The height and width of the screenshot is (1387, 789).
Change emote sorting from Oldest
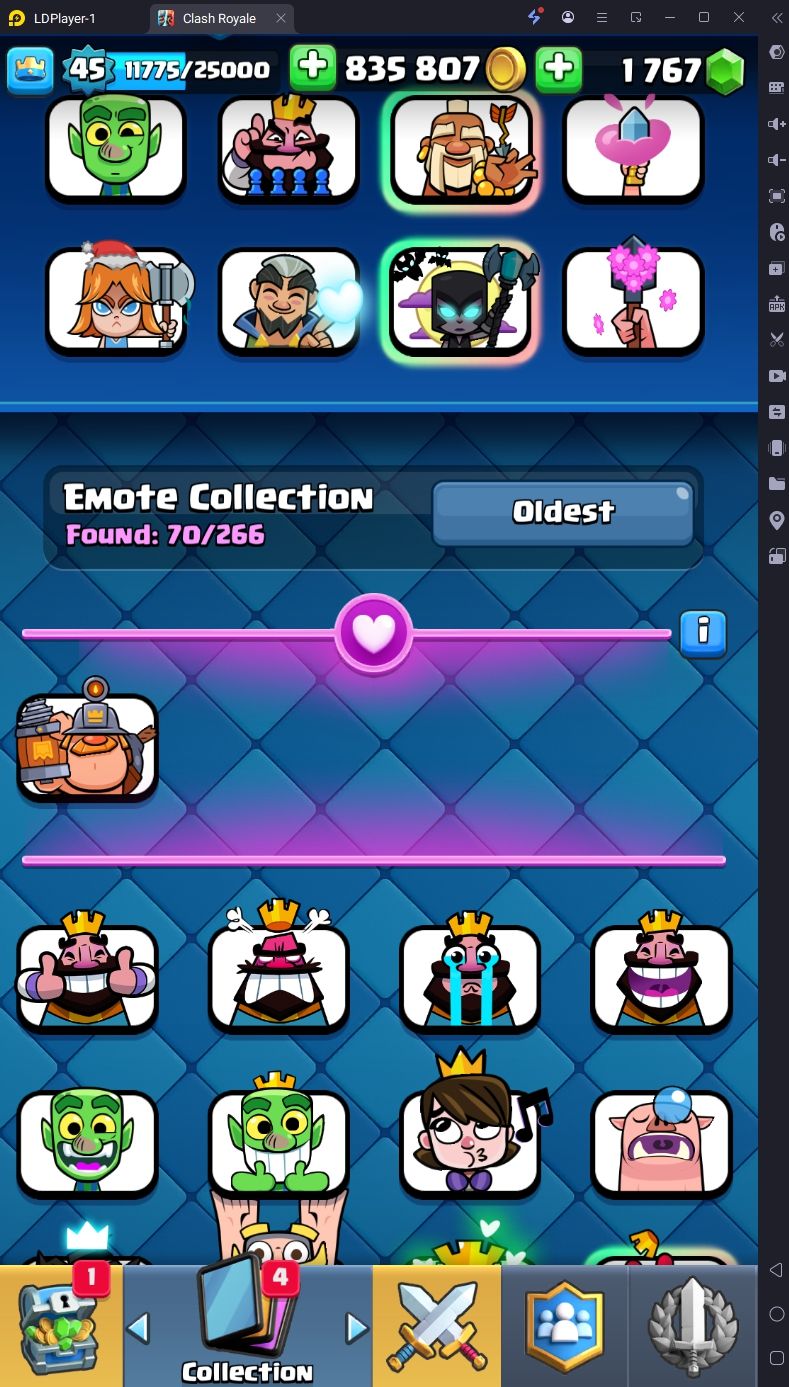point(563,512)
